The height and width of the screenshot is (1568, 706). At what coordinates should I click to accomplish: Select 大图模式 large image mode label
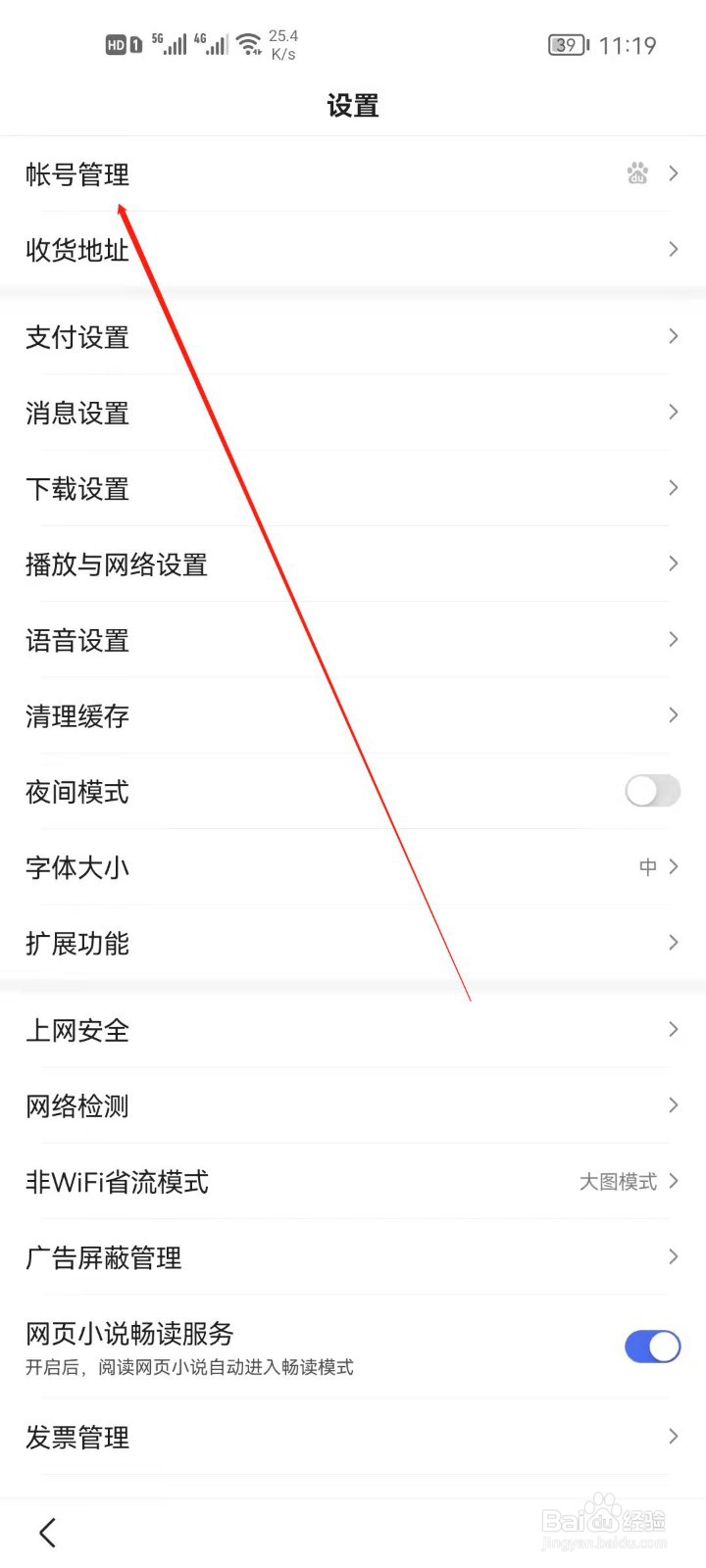(618, 1182)
